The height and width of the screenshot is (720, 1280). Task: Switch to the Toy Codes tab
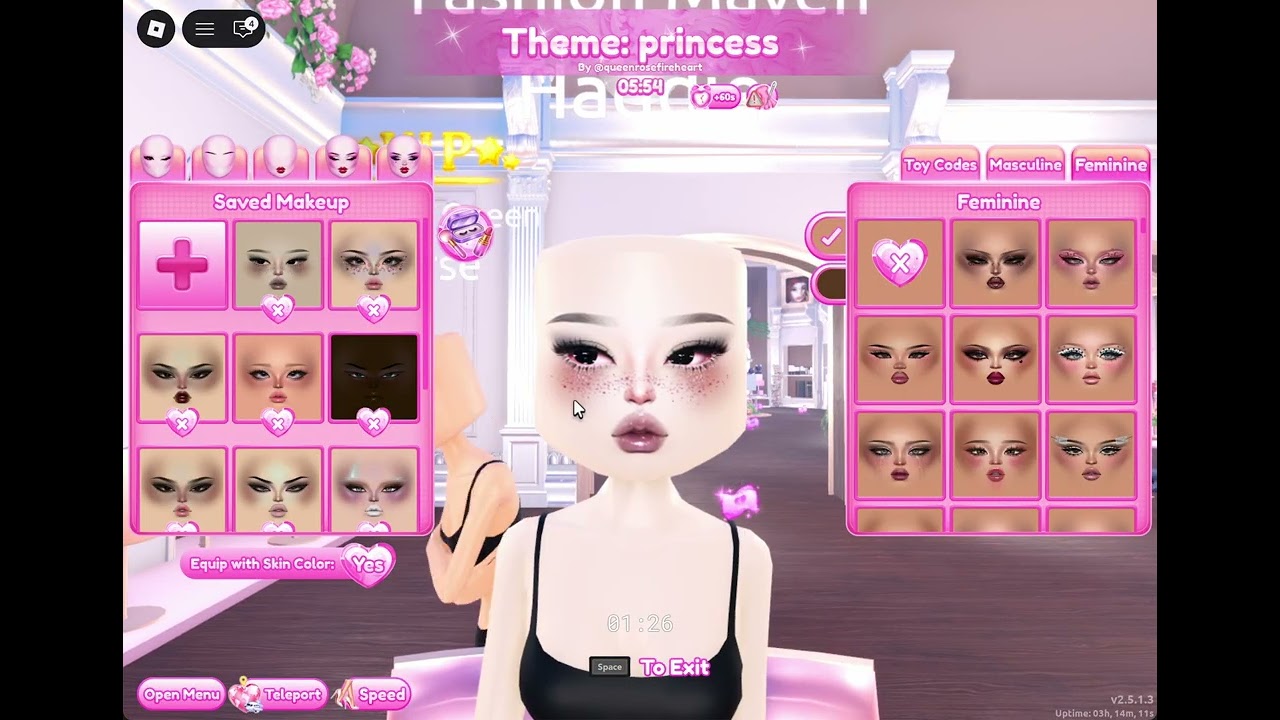click(940, 165)
